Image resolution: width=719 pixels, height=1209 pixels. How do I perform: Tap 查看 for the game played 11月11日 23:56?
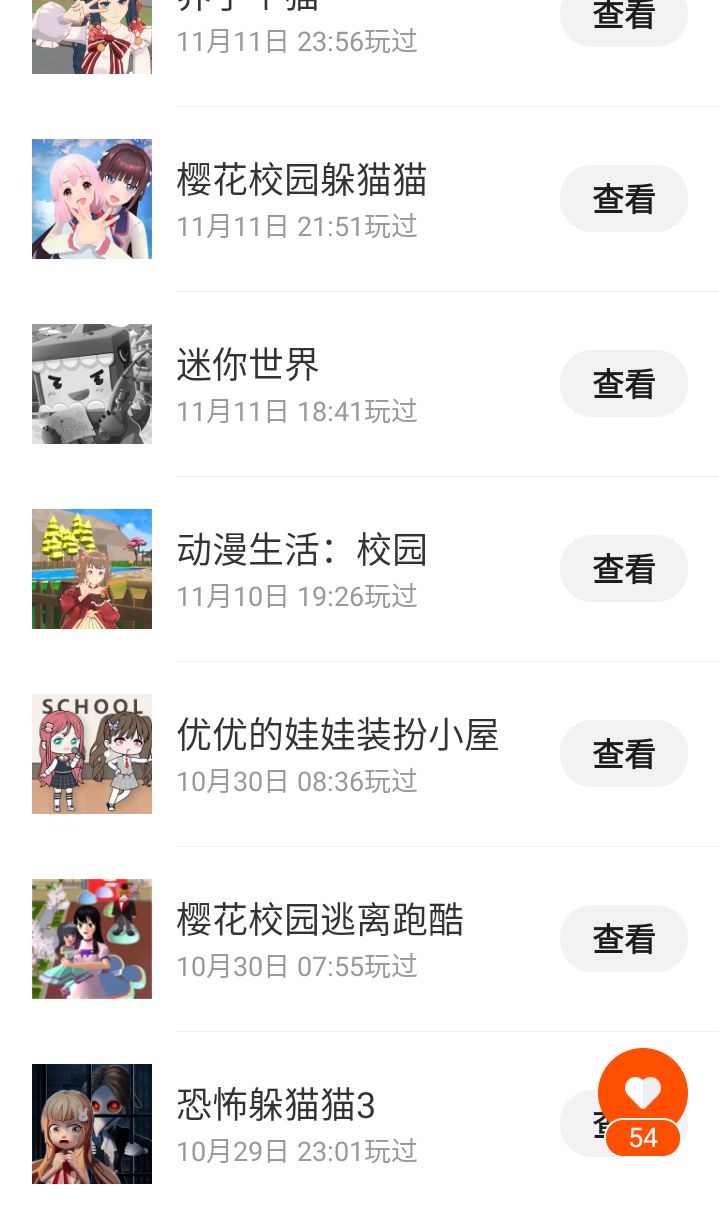point(623,18)
